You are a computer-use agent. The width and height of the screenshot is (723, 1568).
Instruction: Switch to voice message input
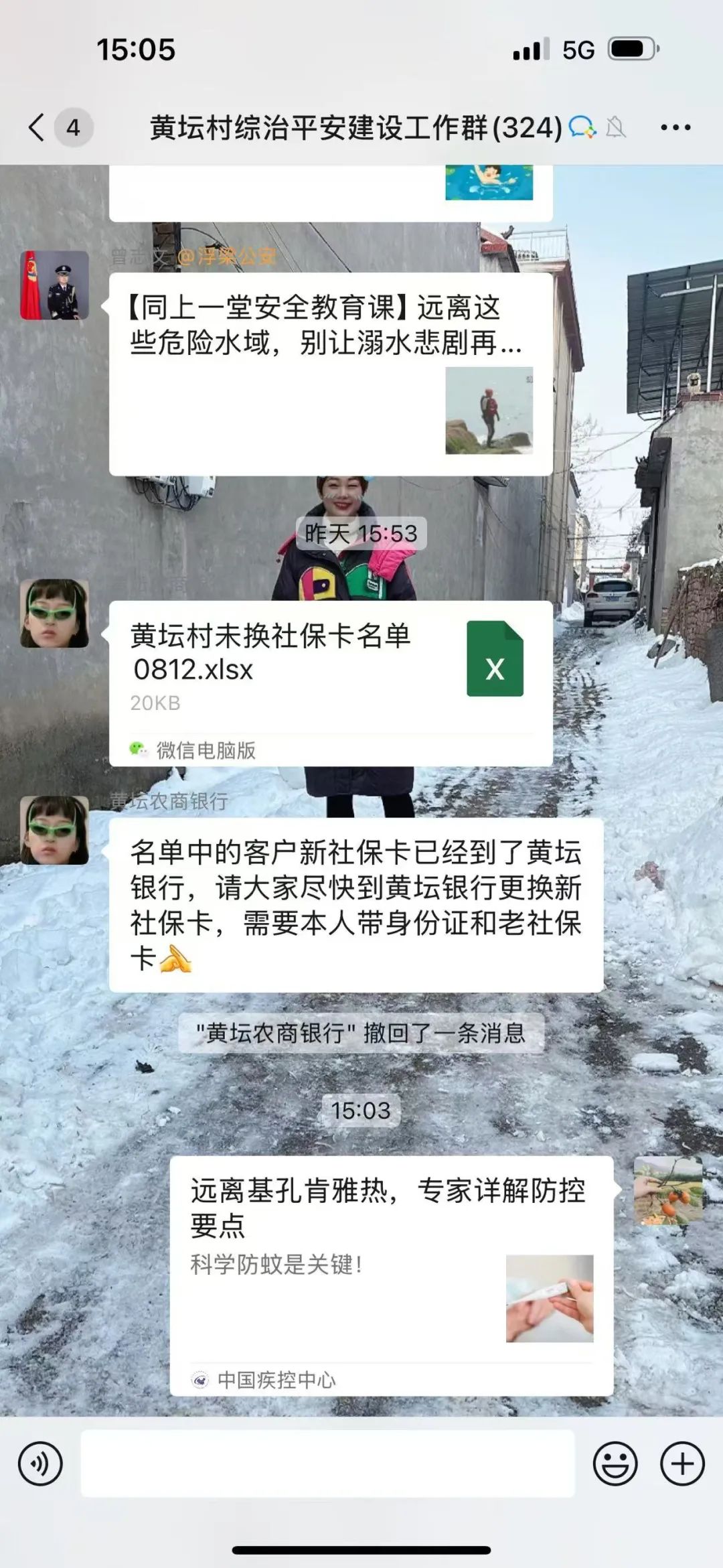click(x=40, y=1463)
